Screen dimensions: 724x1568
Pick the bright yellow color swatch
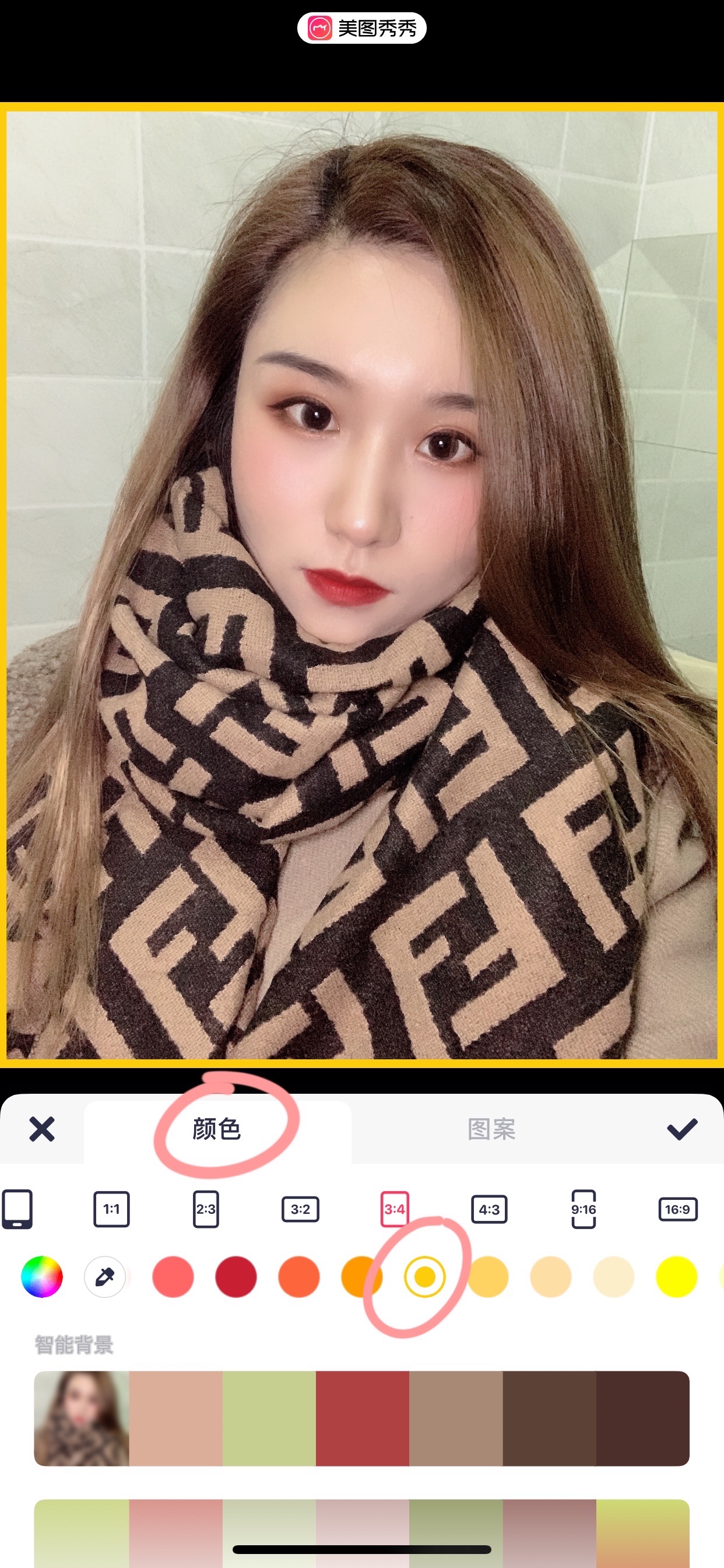[x=676, y=1276]
